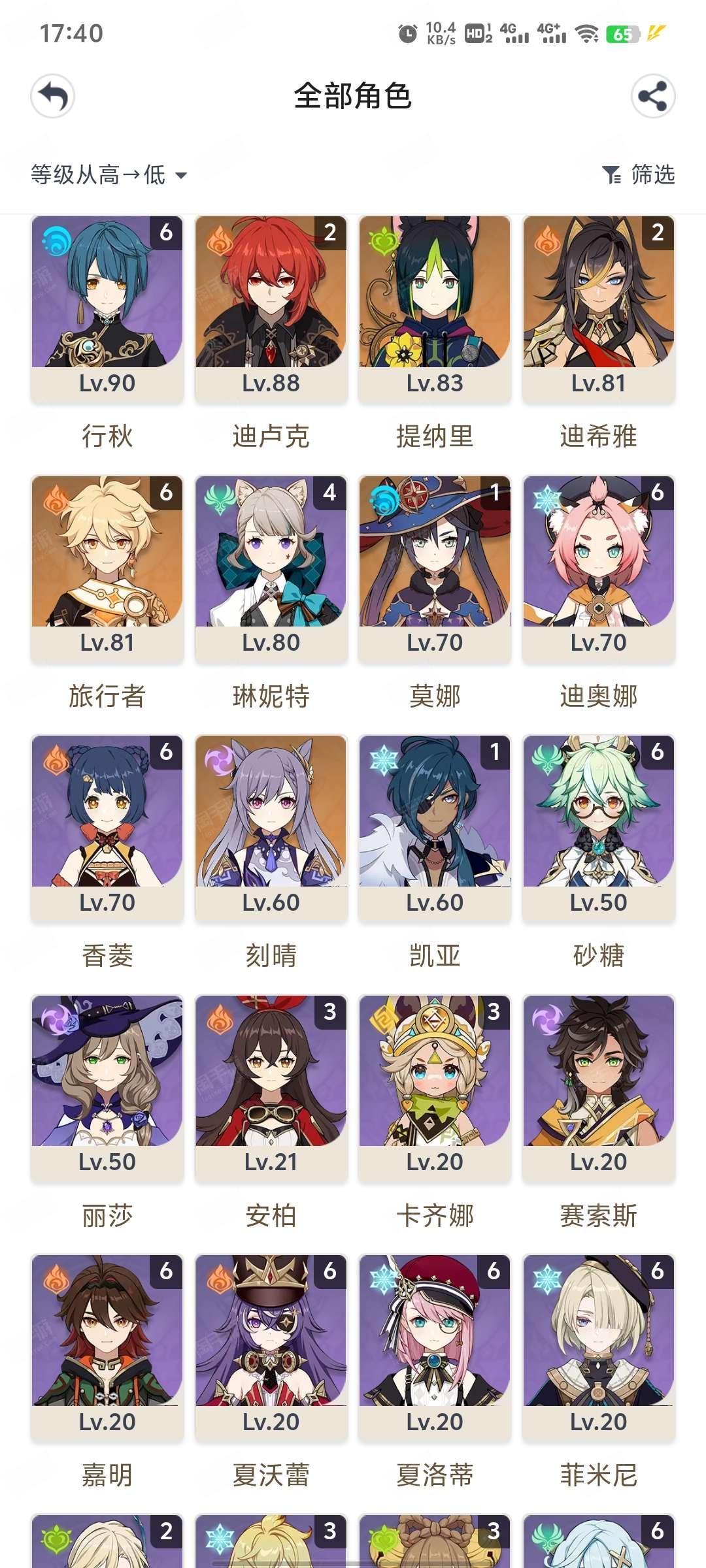Open 丽莎 character card
706x1568 pixels.
pyautogui.click(x=107, y=1088)
